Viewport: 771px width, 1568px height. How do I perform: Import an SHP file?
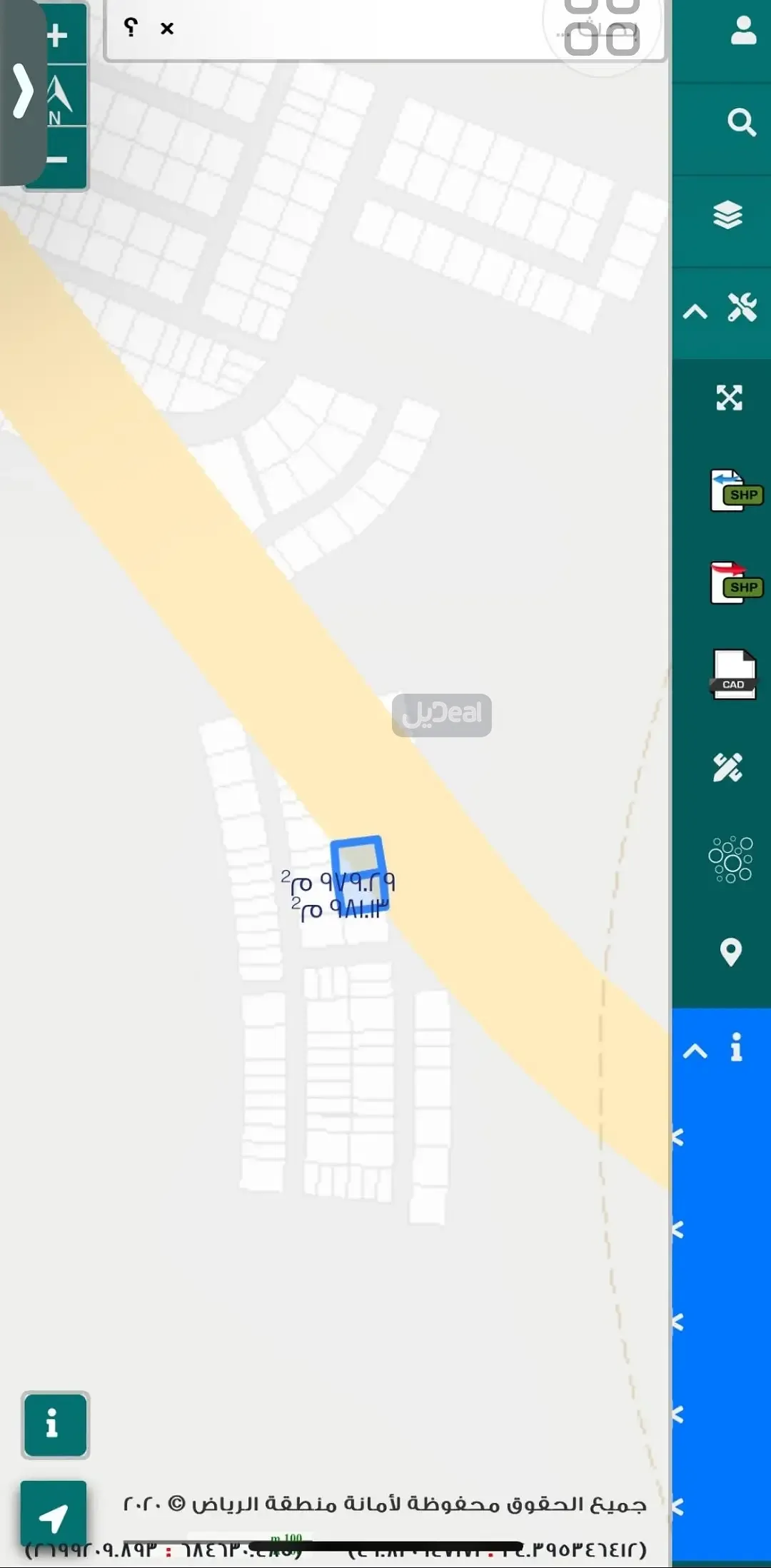[x=735, y=490]
